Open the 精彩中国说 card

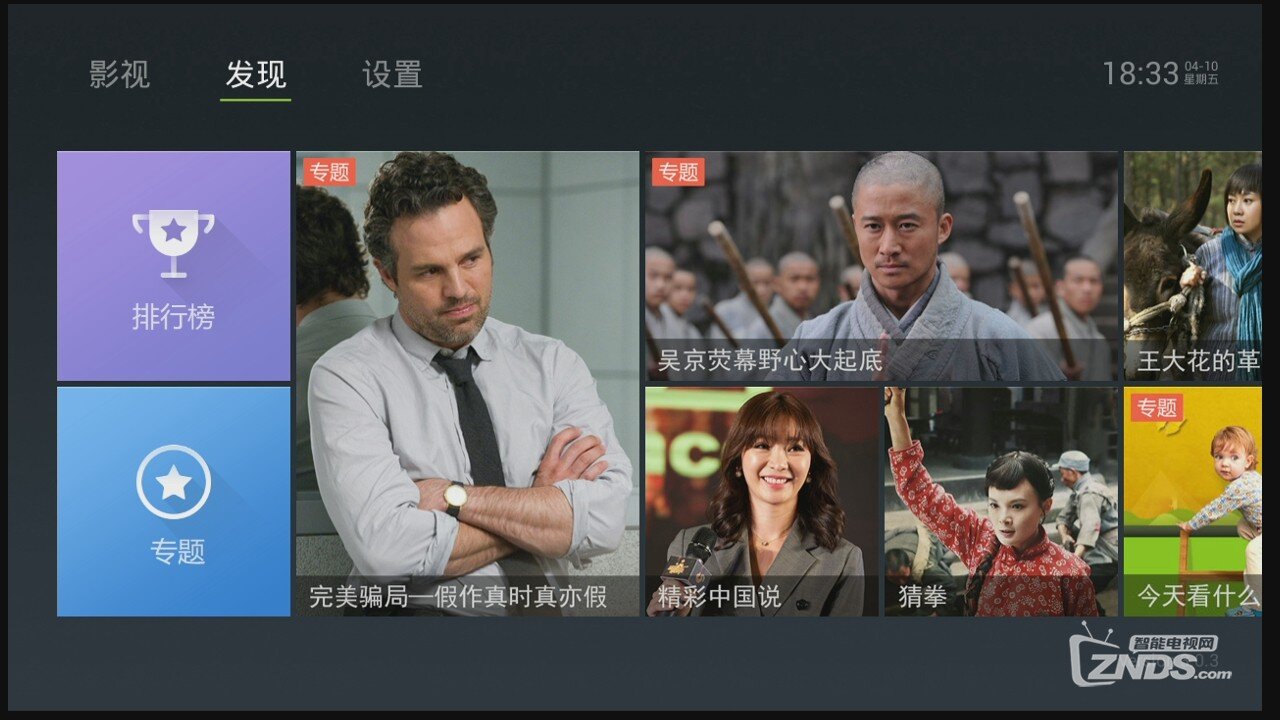point(761,501)
